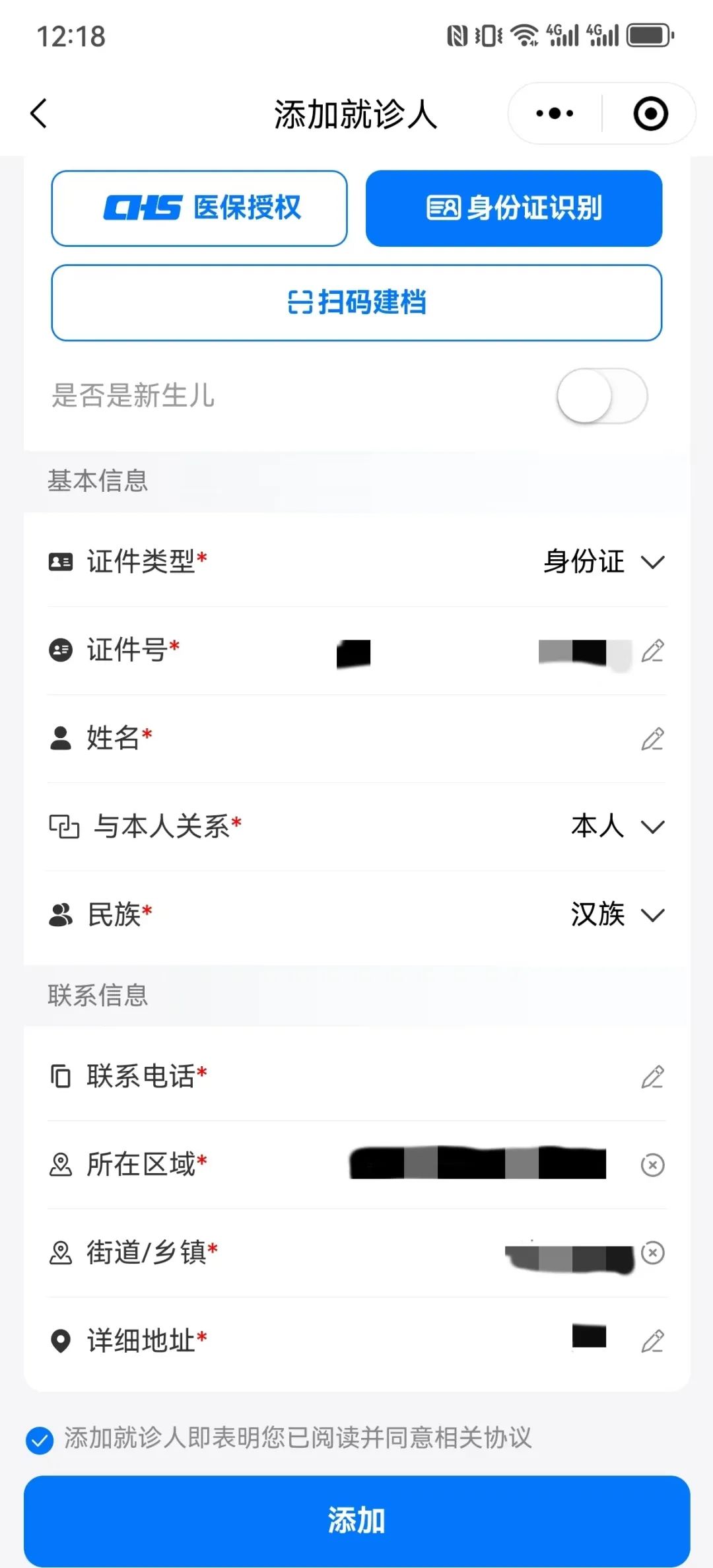Edit the 证件号 field

357,650
